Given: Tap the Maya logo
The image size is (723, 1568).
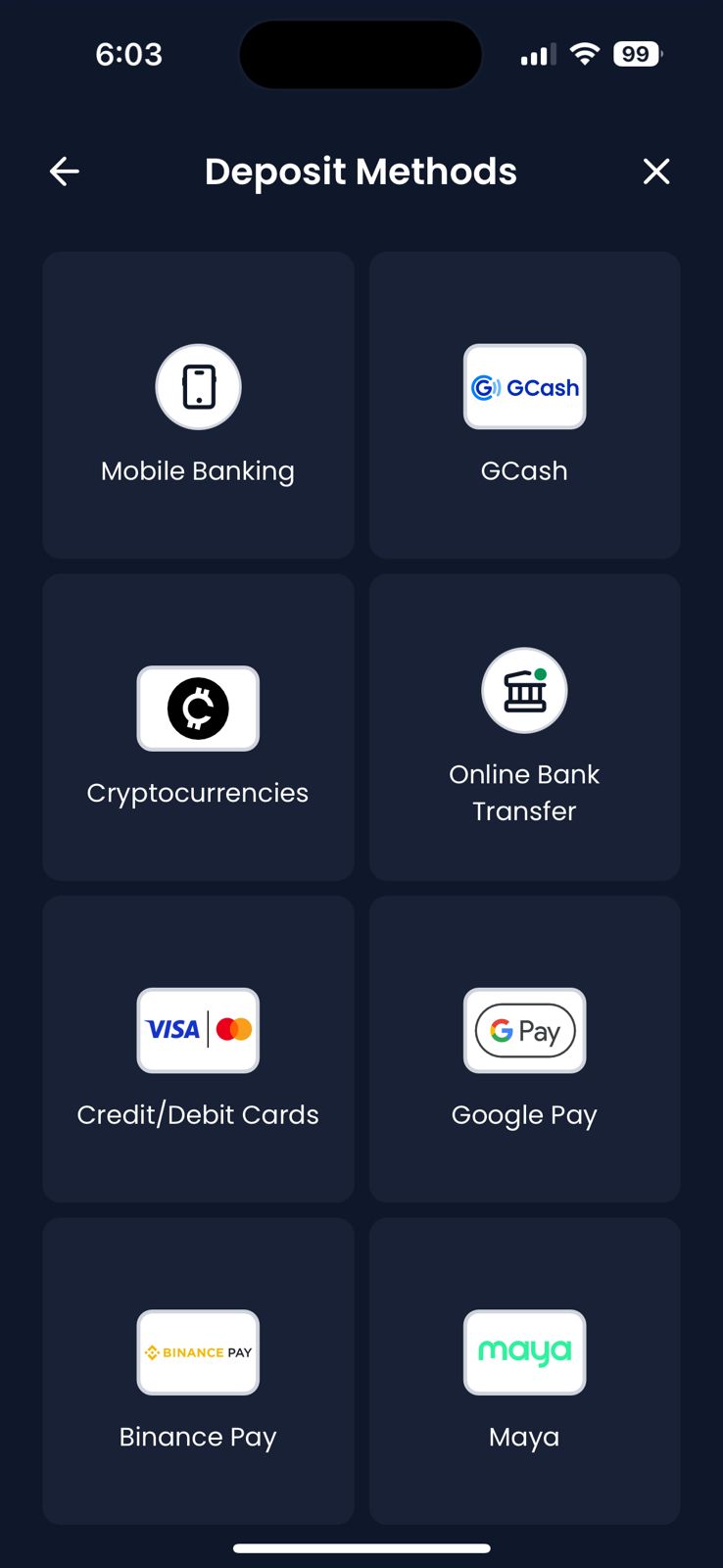Looking at the screenshot, I should click(x=524, y=1352).
